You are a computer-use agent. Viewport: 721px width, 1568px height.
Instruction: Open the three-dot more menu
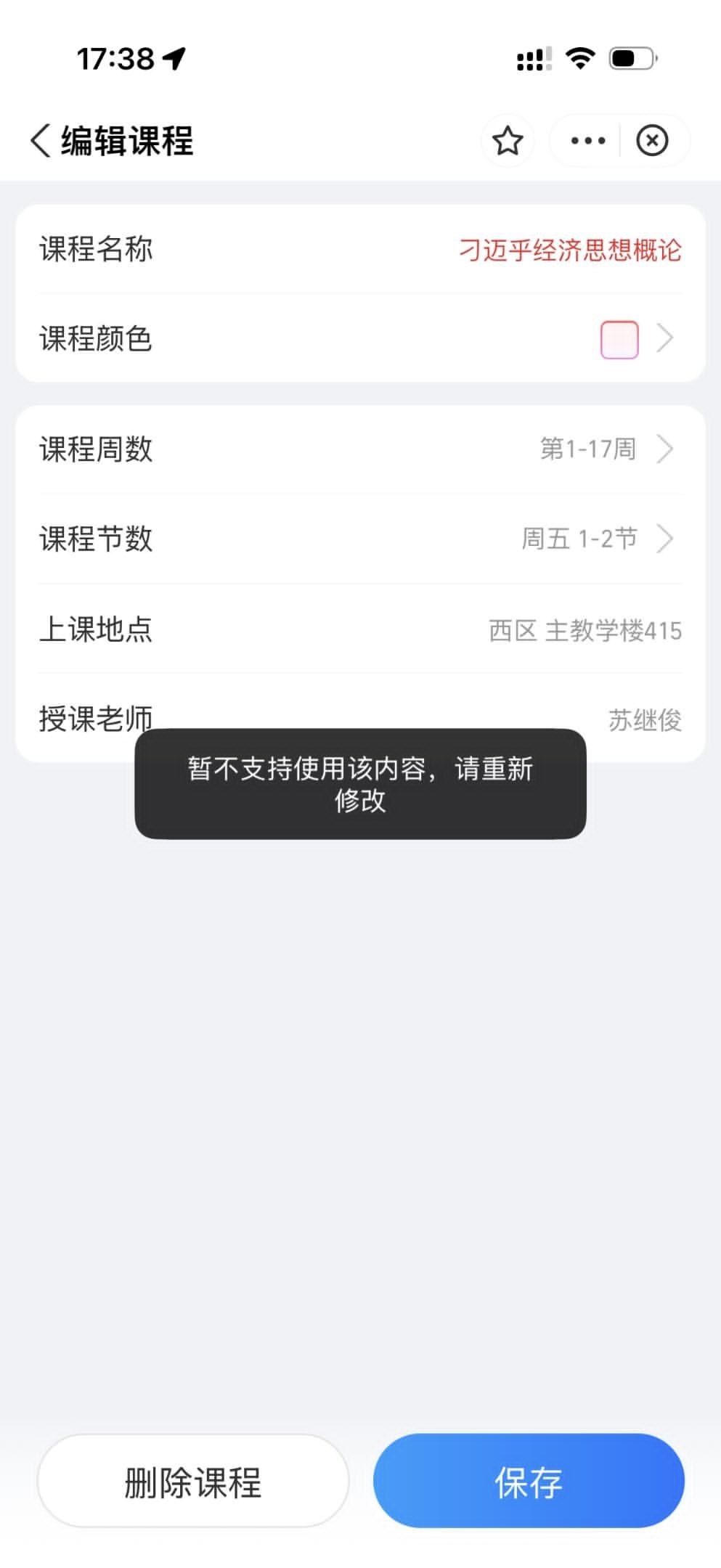click(x=587, y=141)
